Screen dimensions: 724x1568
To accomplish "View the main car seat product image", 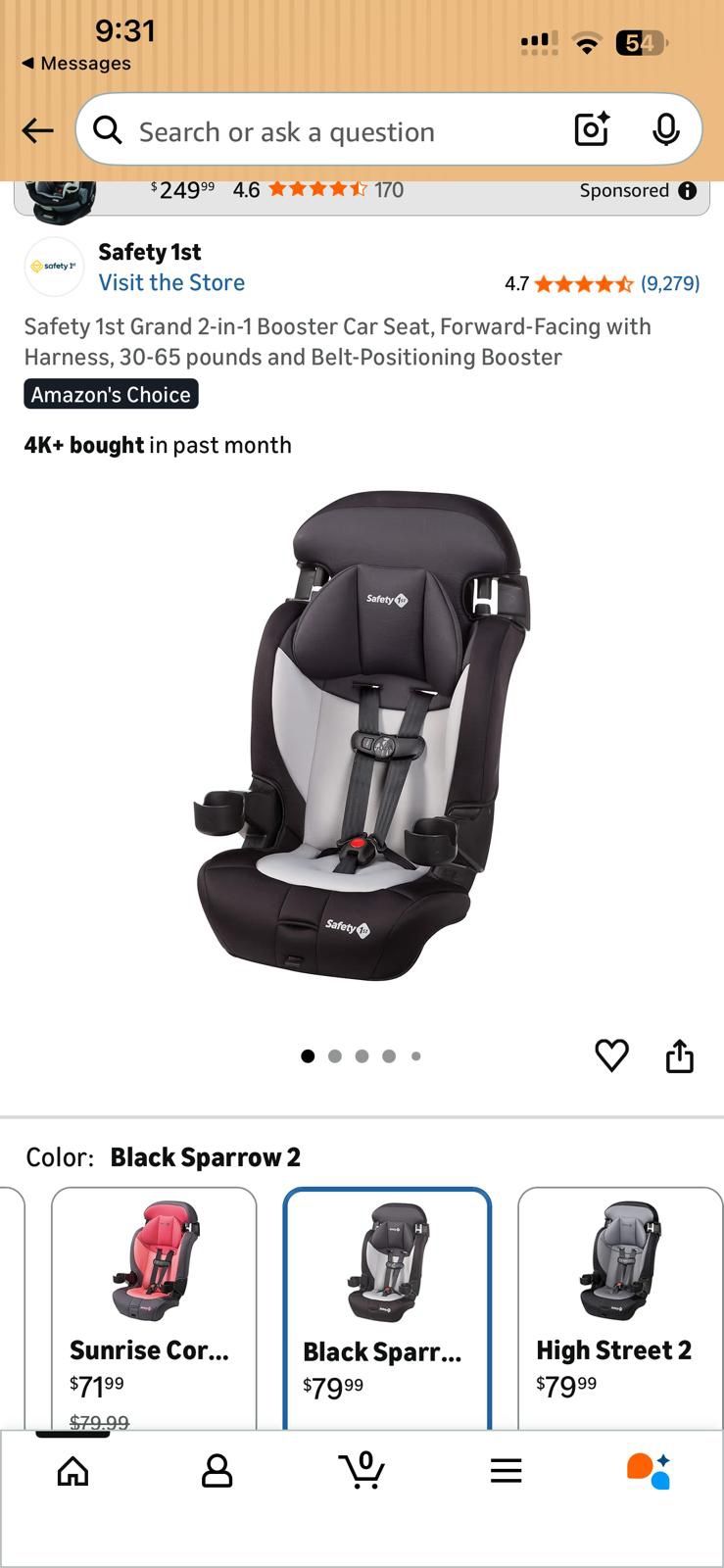I will point(362,735).
